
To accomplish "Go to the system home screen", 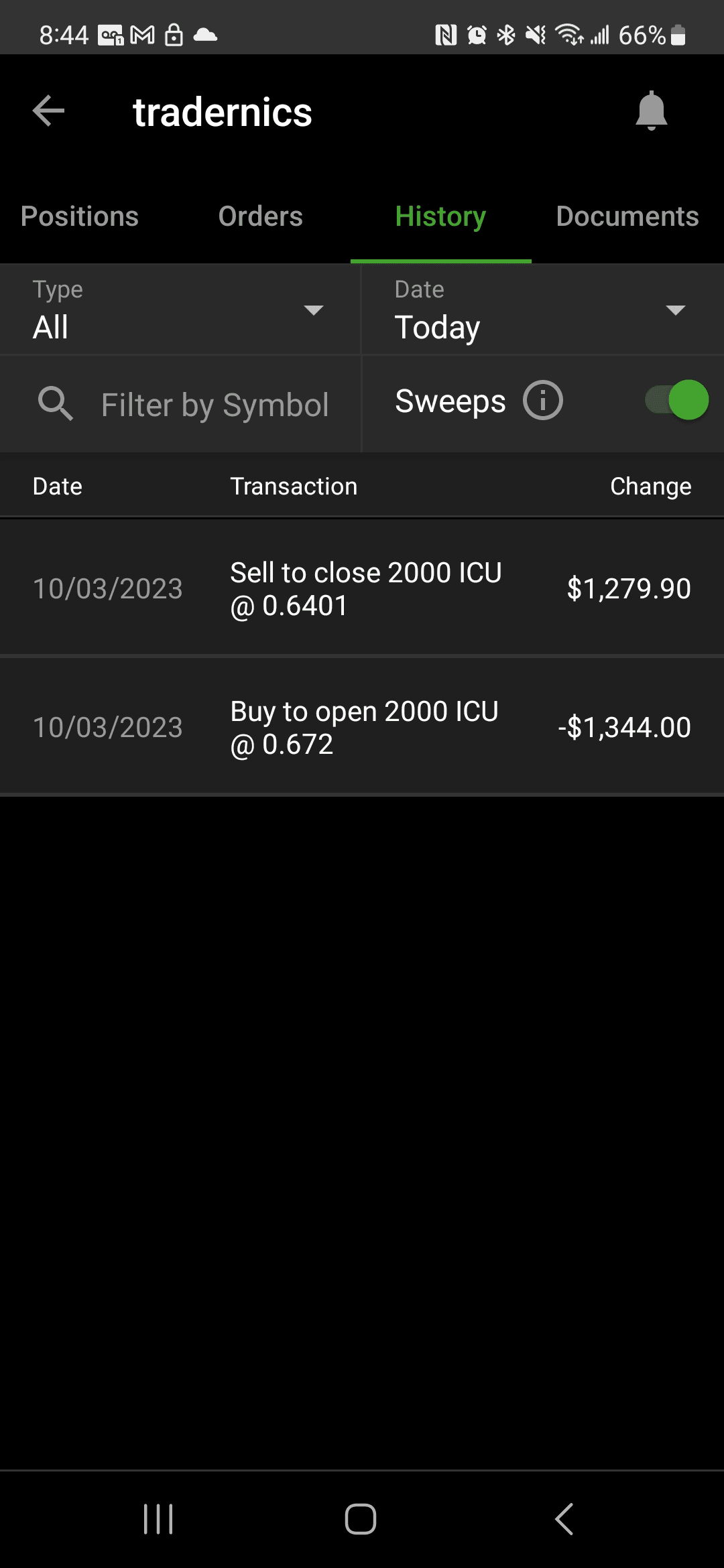I will tap(361, 1518).
